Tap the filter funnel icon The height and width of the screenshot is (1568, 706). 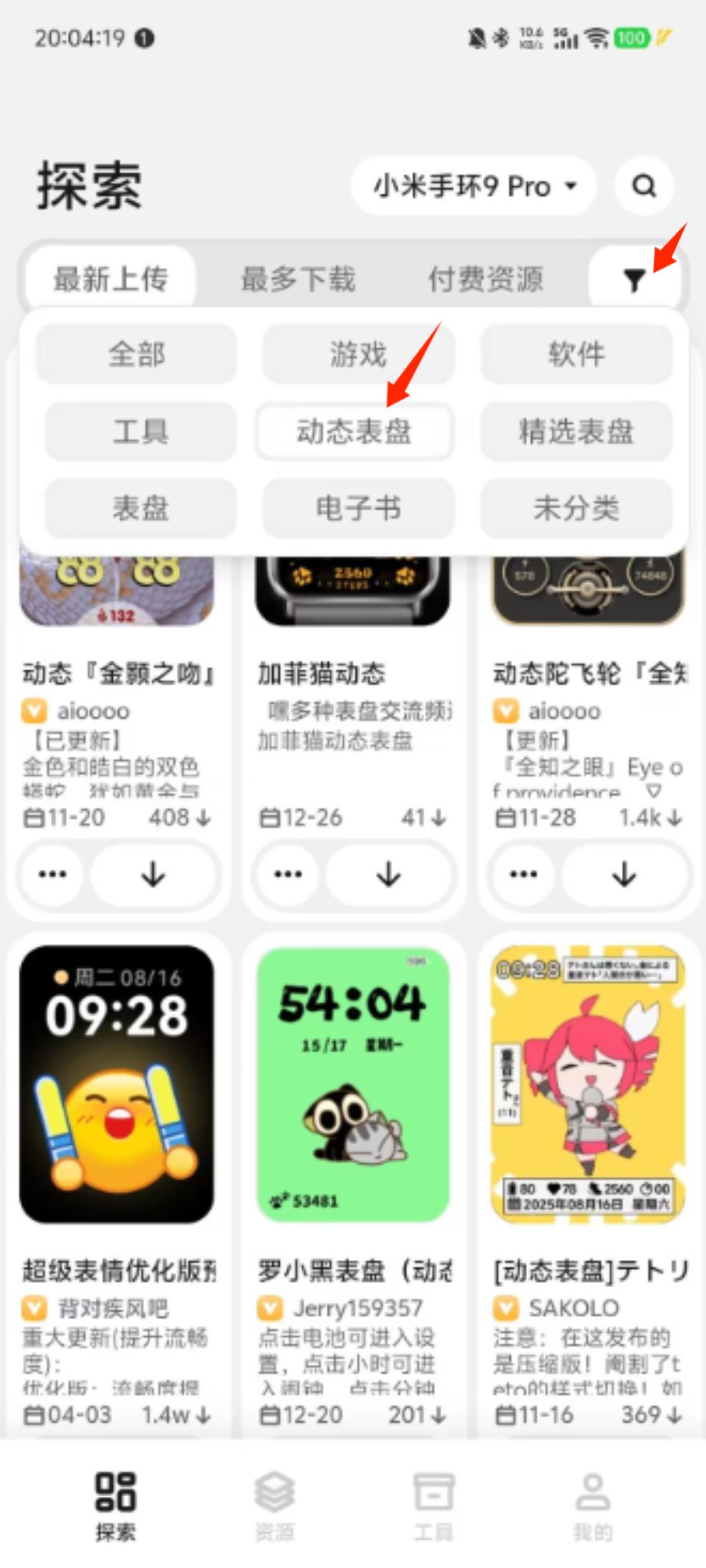click(x=634, y=280)
